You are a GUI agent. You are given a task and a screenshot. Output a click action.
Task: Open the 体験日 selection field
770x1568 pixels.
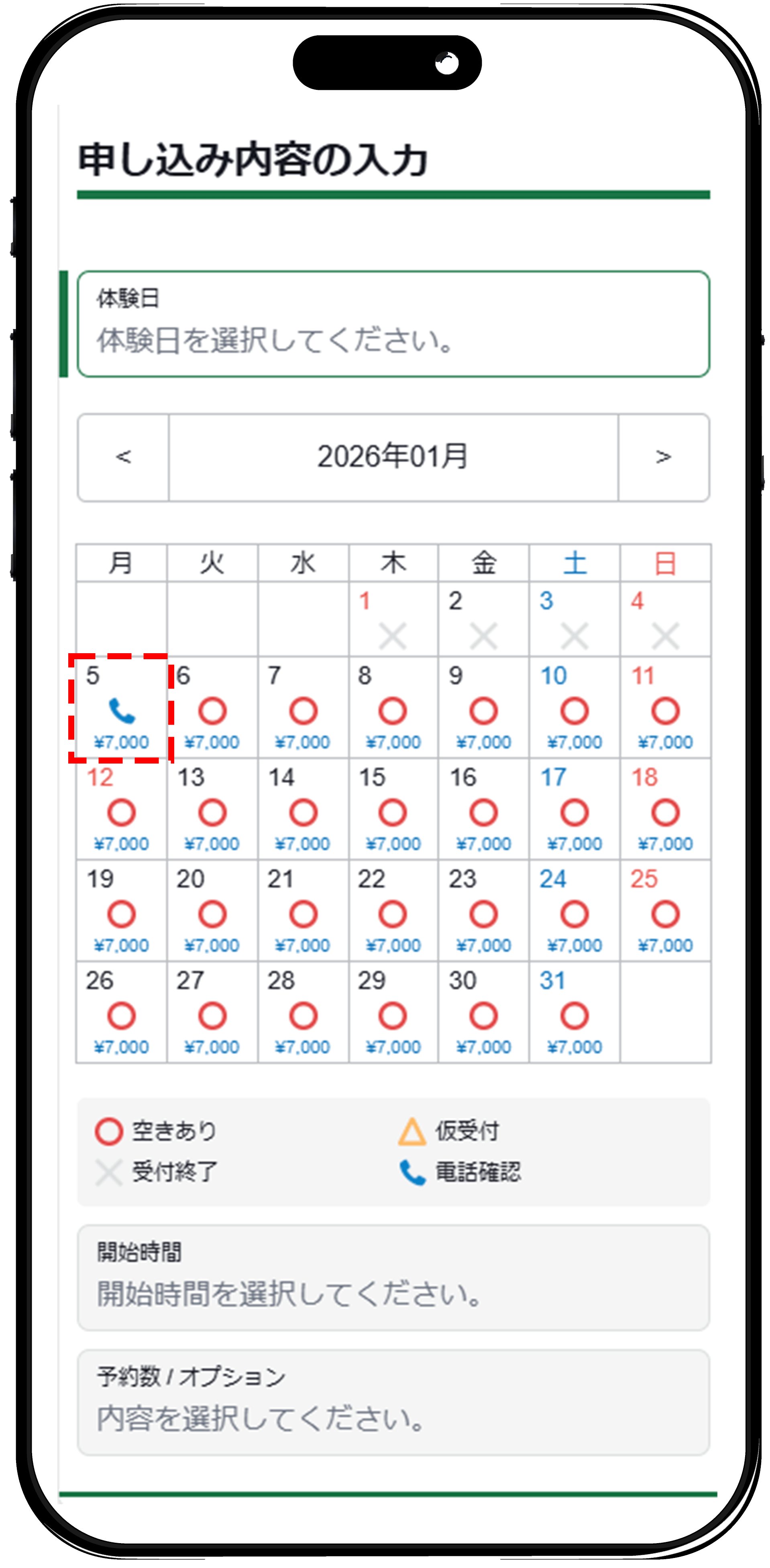tap(393, 324)
